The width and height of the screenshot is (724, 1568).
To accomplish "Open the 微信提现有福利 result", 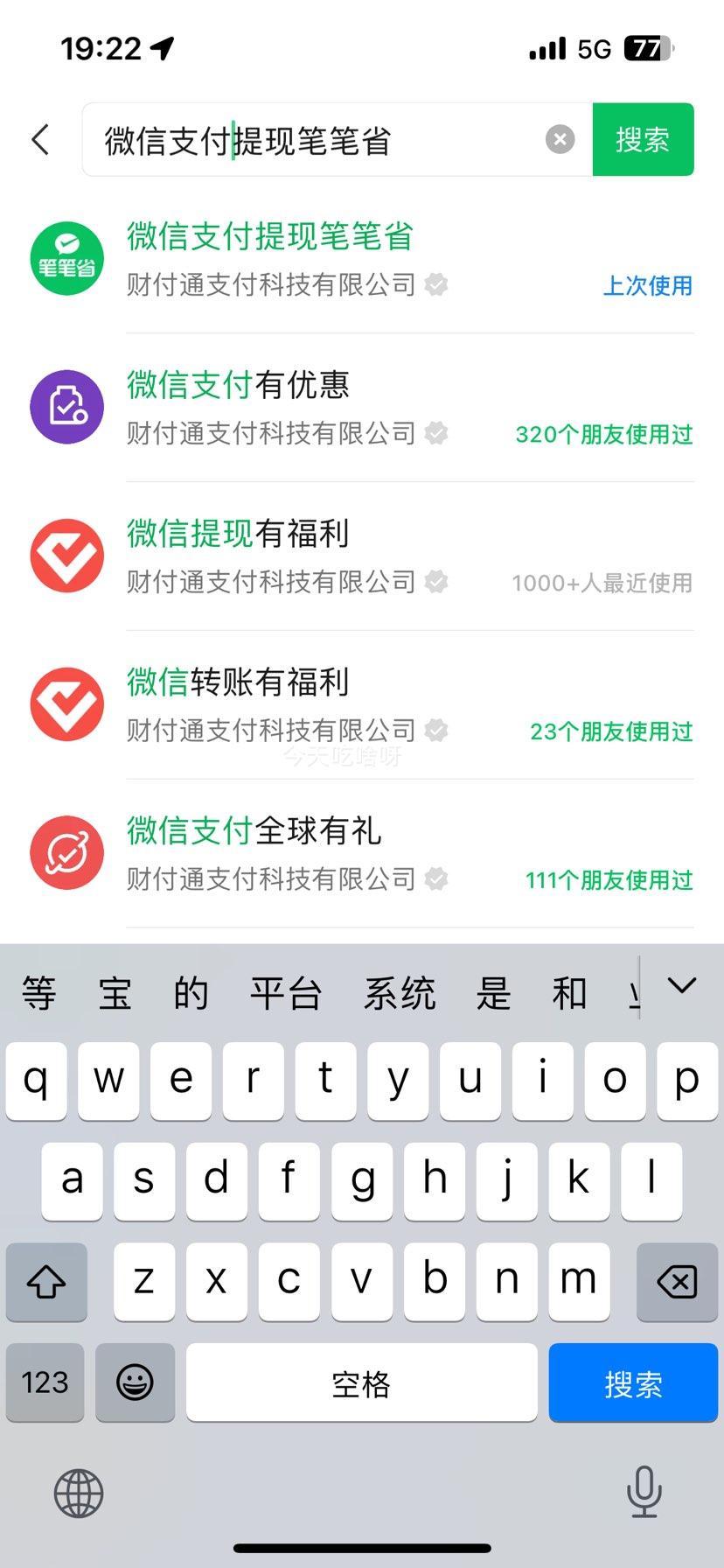I will click(362, 556).
